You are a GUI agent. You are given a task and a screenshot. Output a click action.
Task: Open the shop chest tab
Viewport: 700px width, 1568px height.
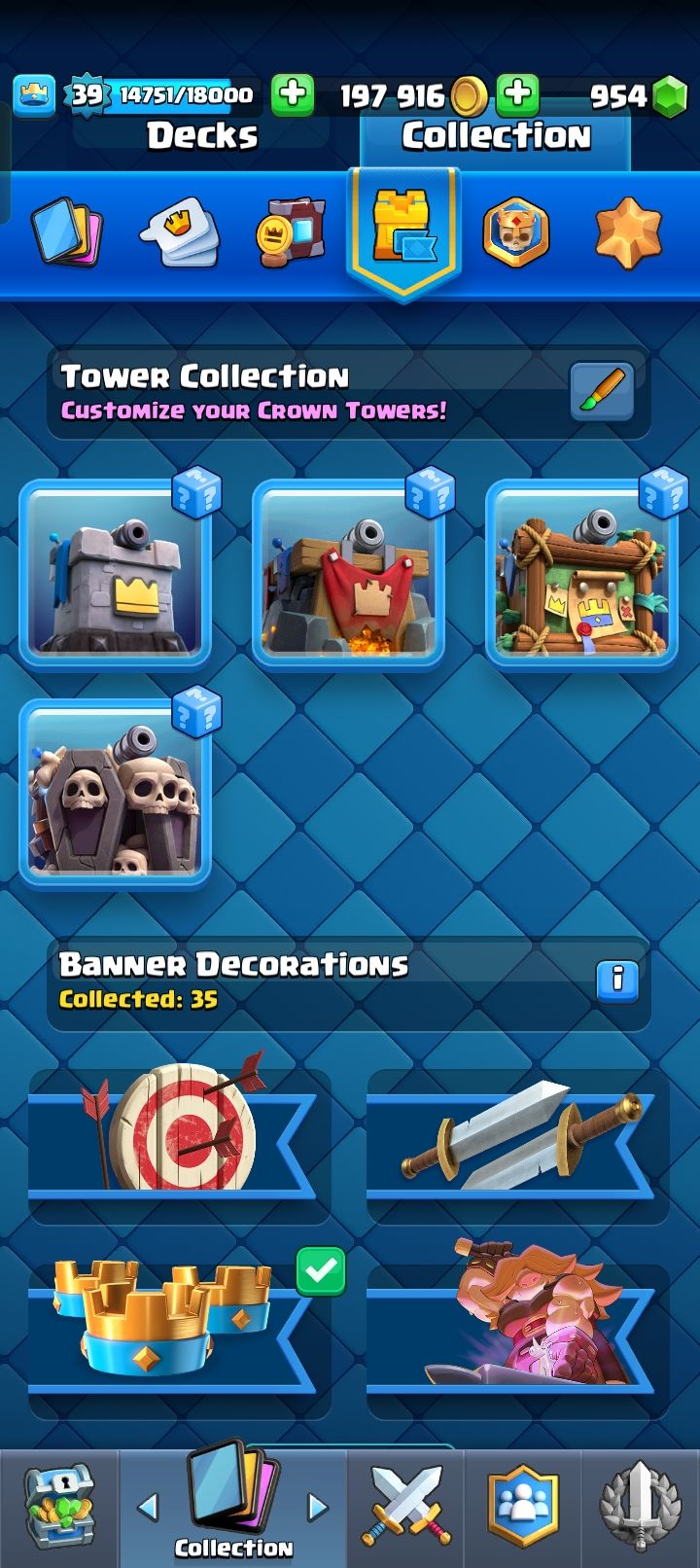click(59, 1510)
